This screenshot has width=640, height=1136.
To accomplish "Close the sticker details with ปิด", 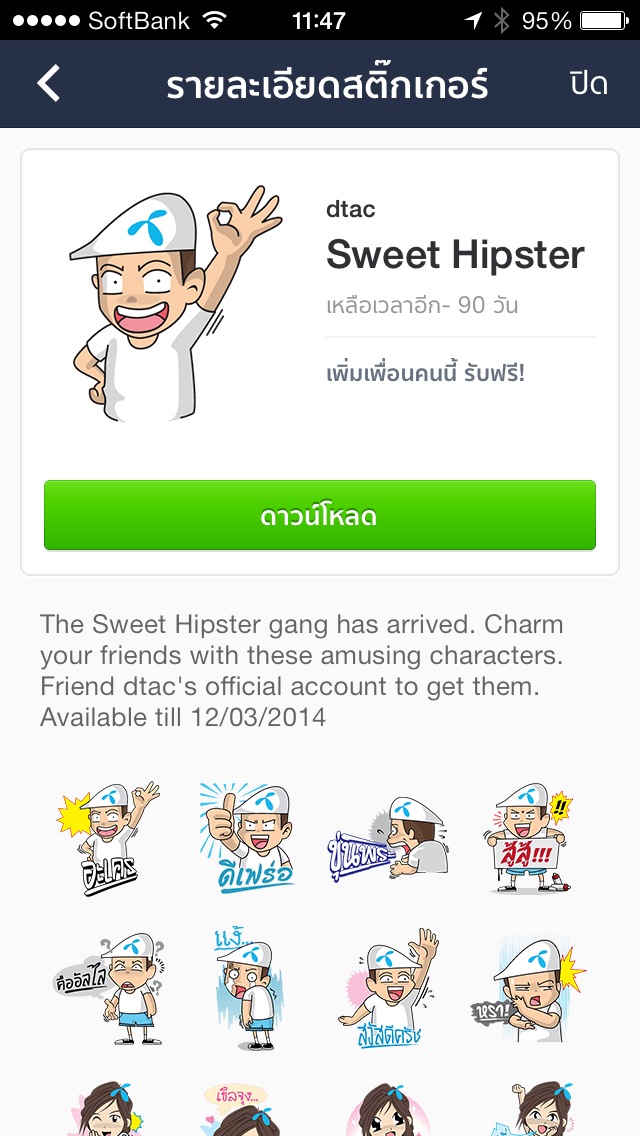I will pyautogui.click(x=588, y=84).
